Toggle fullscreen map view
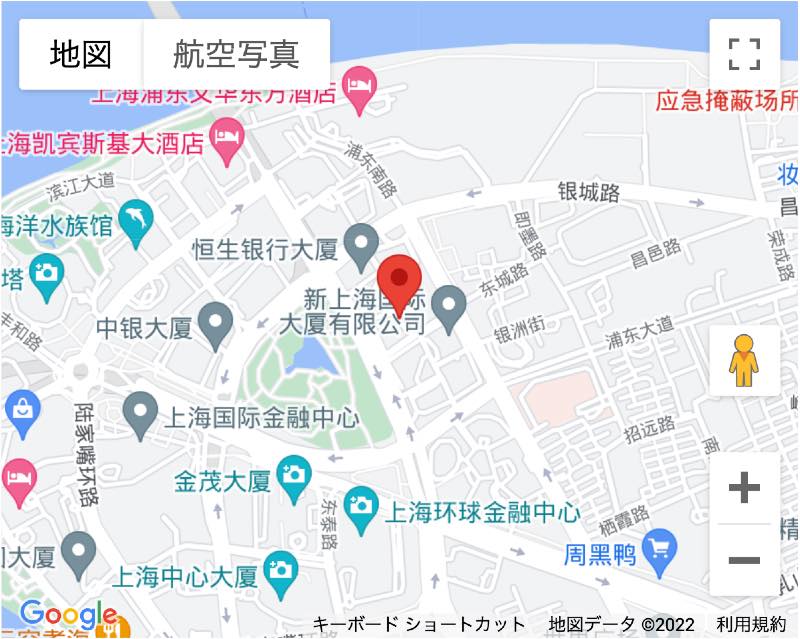Image resolution: width=800 pixels, height=639 pixels. (x=744, y=54)
